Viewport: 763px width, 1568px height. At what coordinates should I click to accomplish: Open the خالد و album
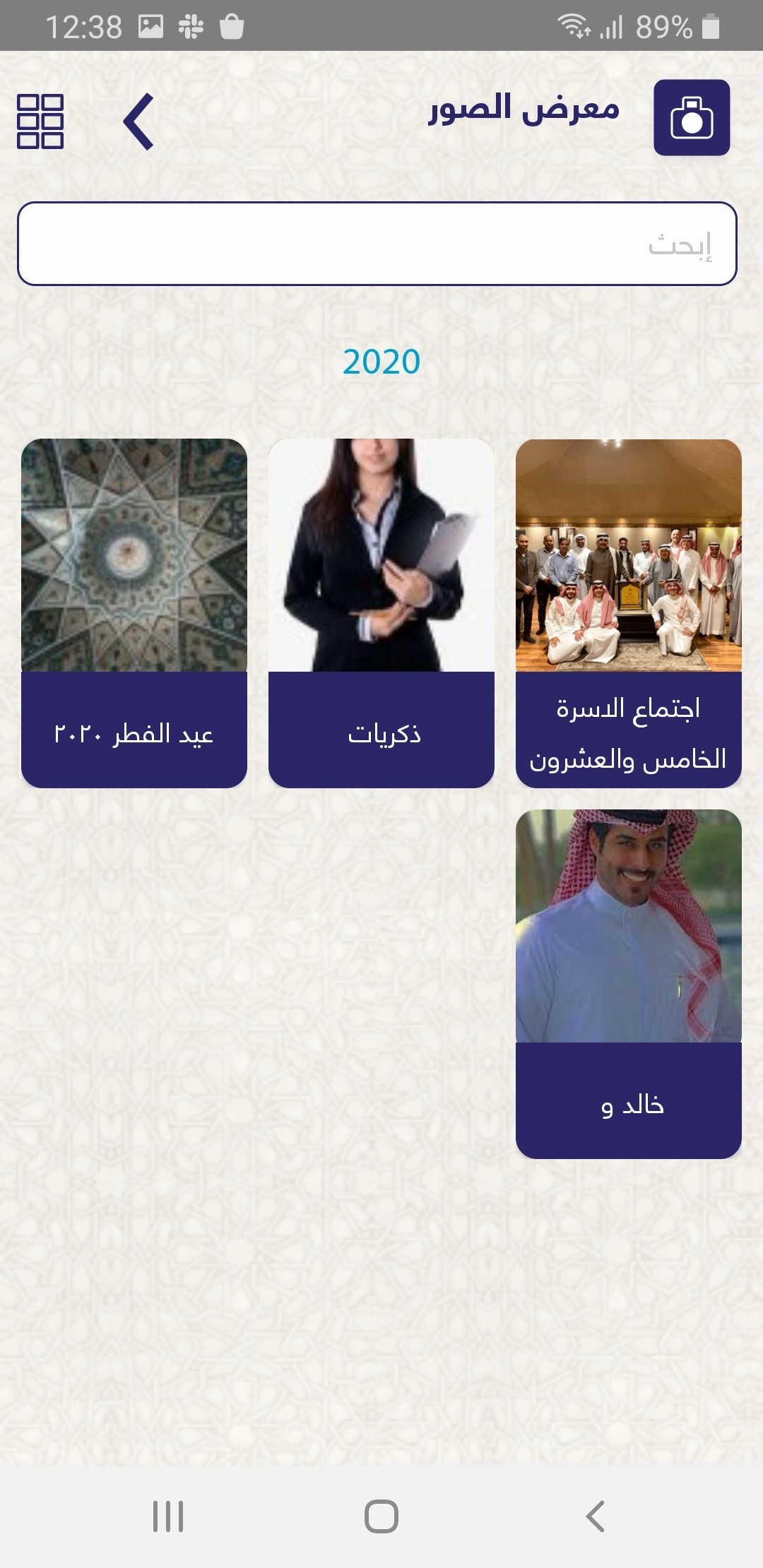629,984
